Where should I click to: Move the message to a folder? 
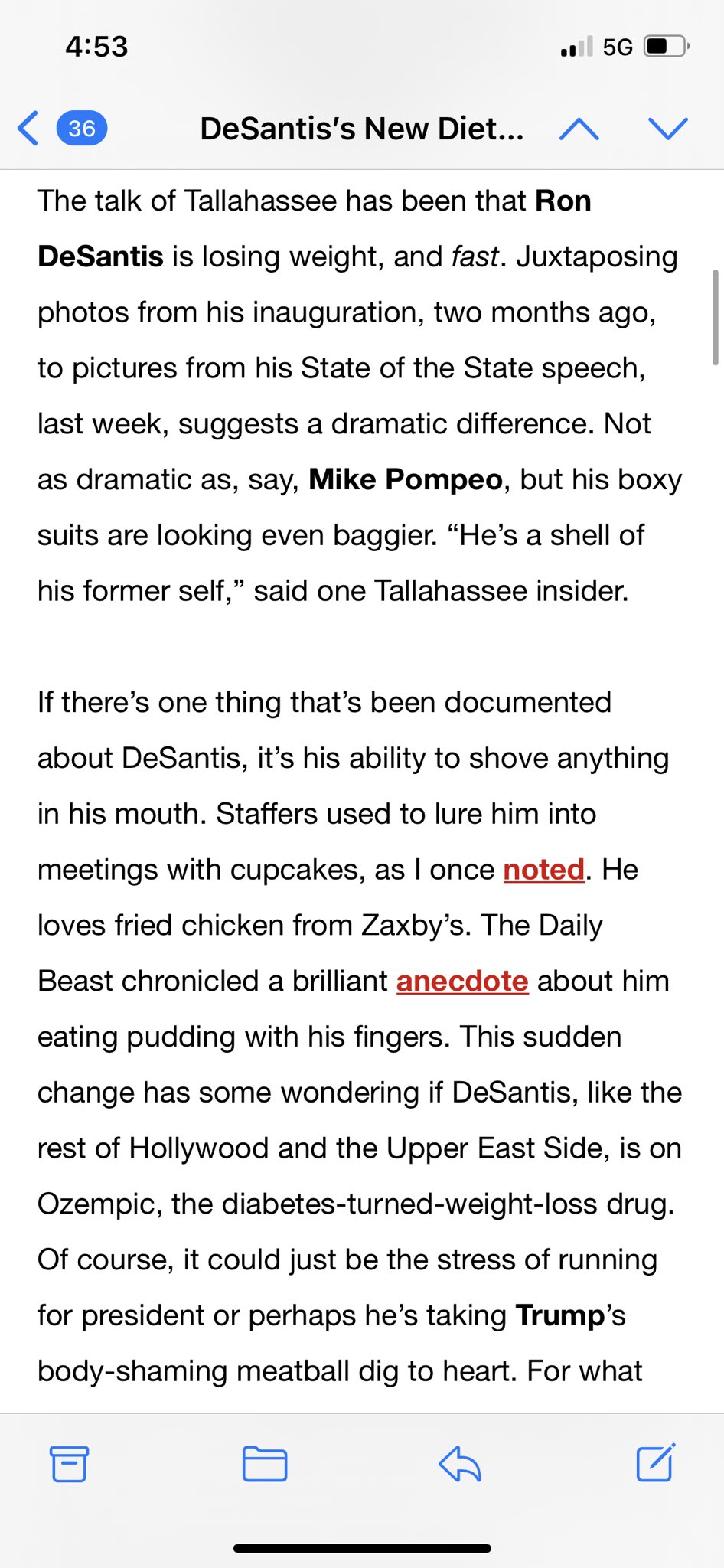(x=265, y=1464)
